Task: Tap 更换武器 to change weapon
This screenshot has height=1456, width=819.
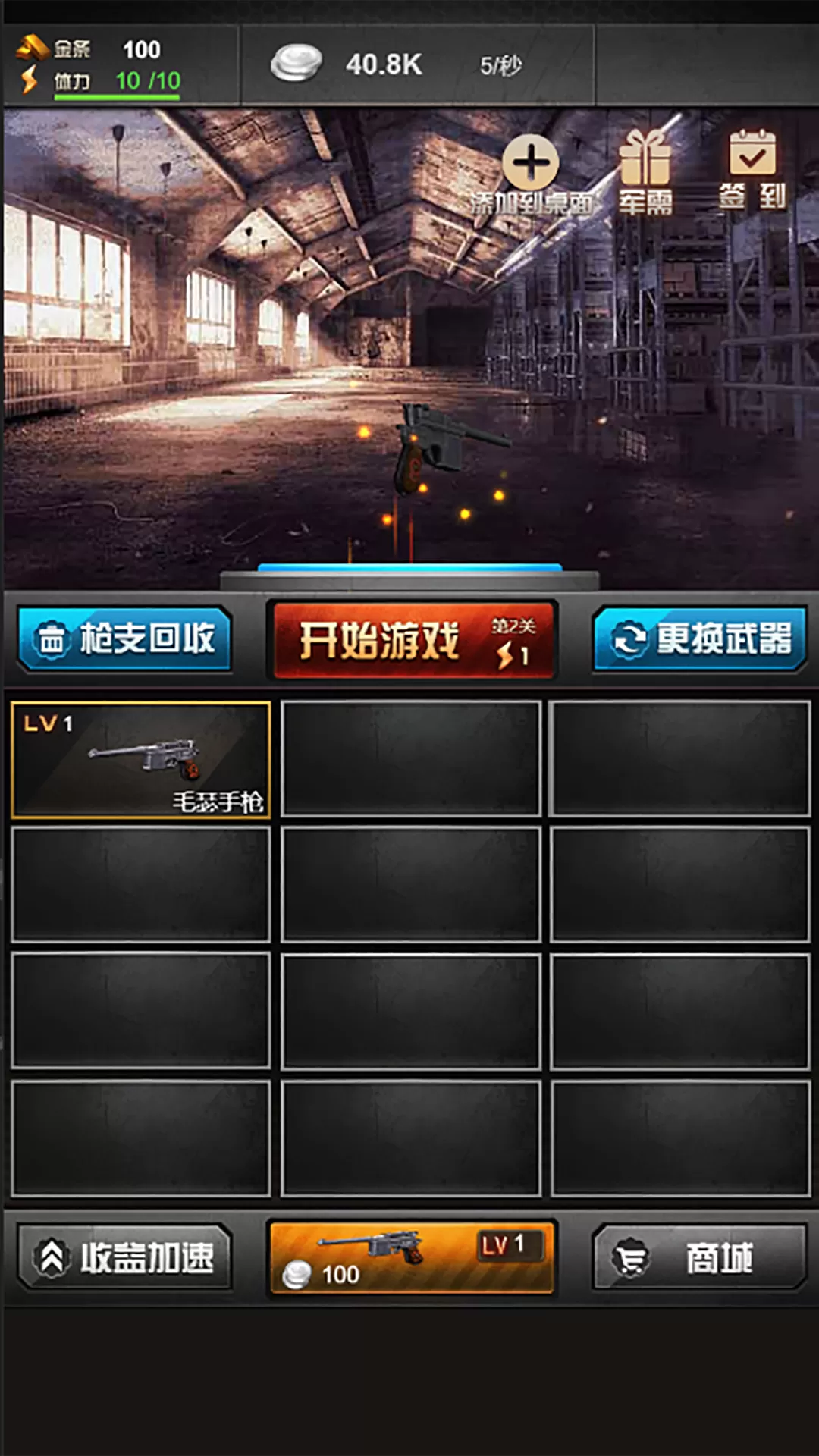Action: [x=699, y=639]
